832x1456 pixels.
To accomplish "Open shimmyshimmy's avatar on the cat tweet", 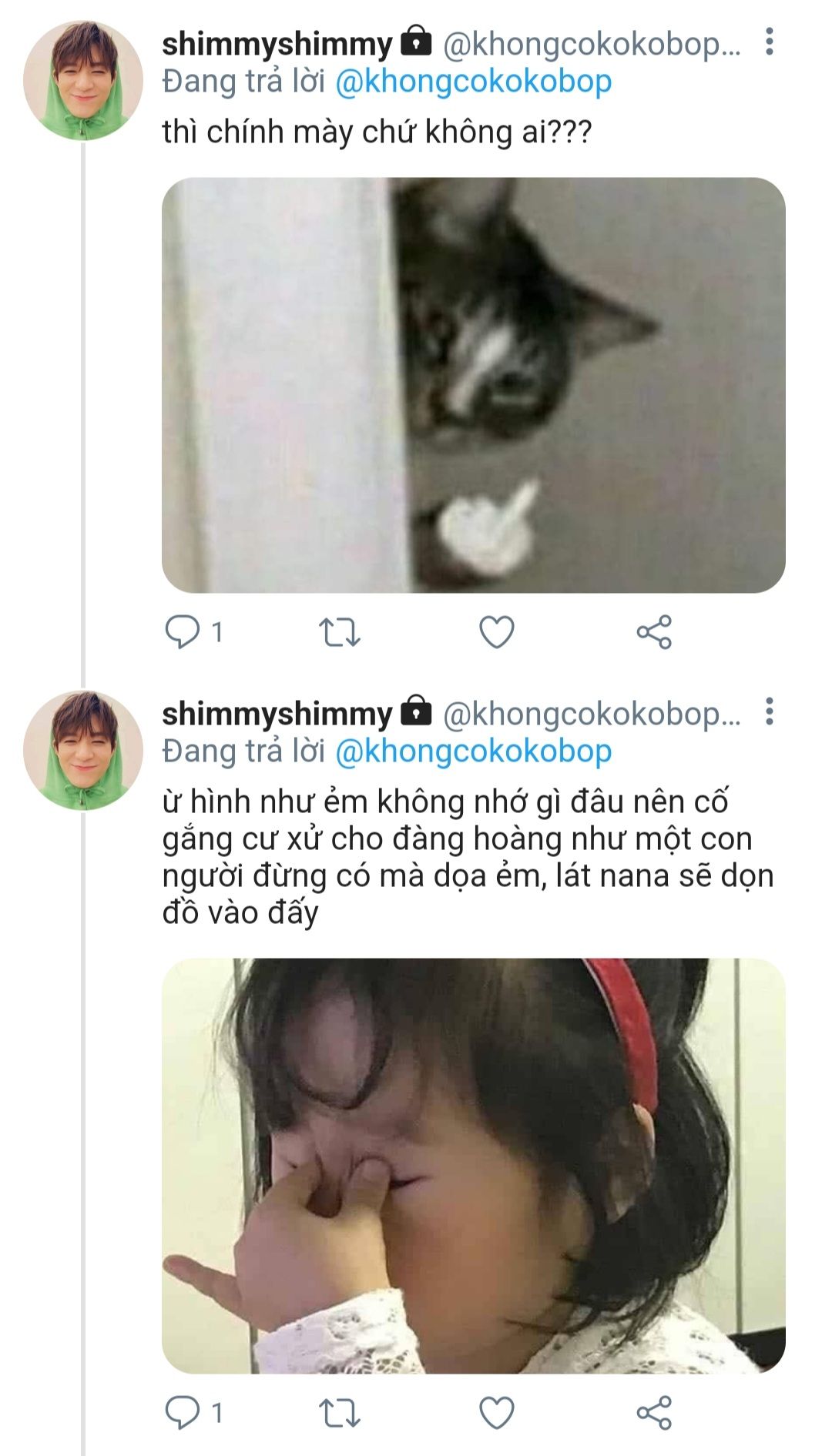I will pos(83,81).
